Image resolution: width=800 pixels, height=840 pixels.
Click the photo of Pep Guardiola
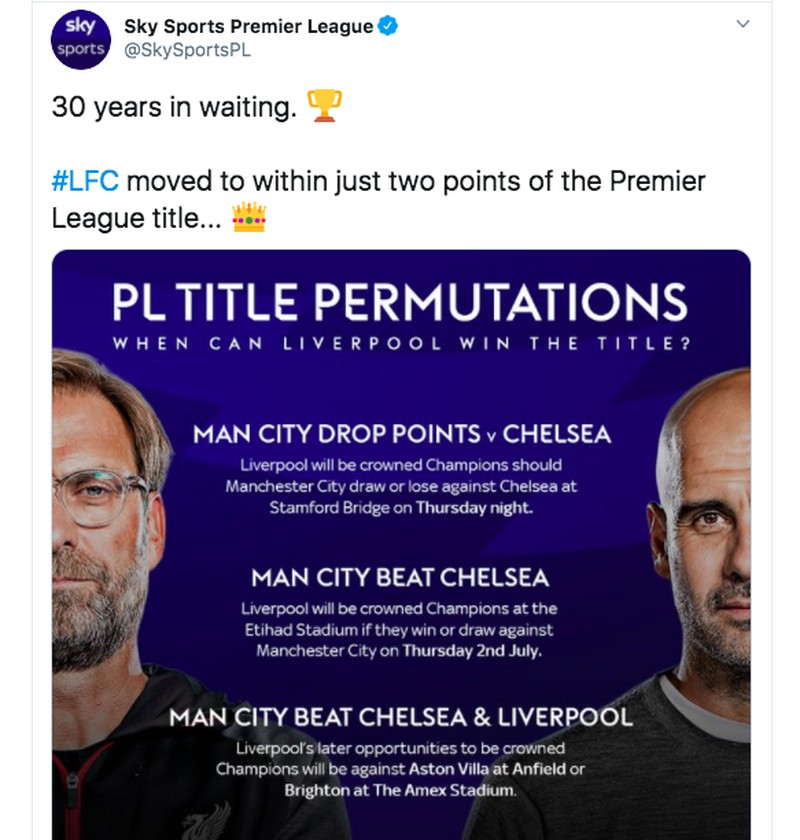click(710, 520)
